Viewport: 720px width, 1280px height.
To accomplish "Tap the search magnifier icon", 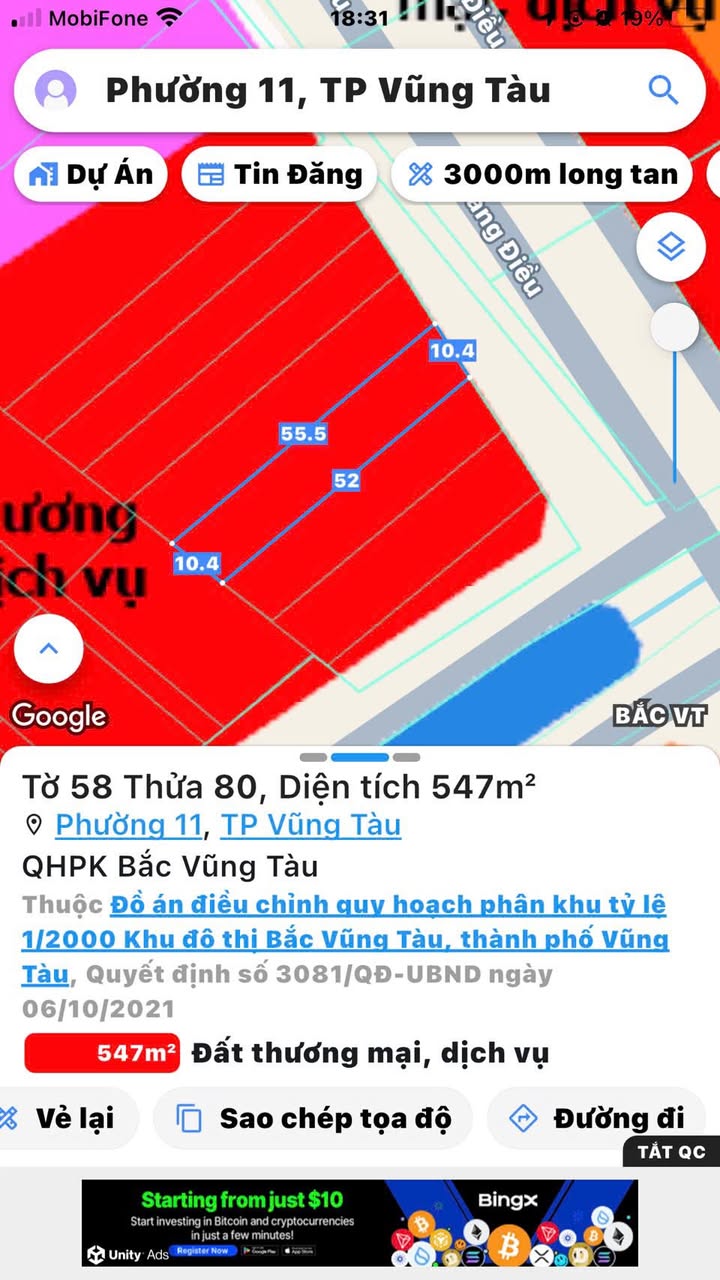I will point(663,90).
